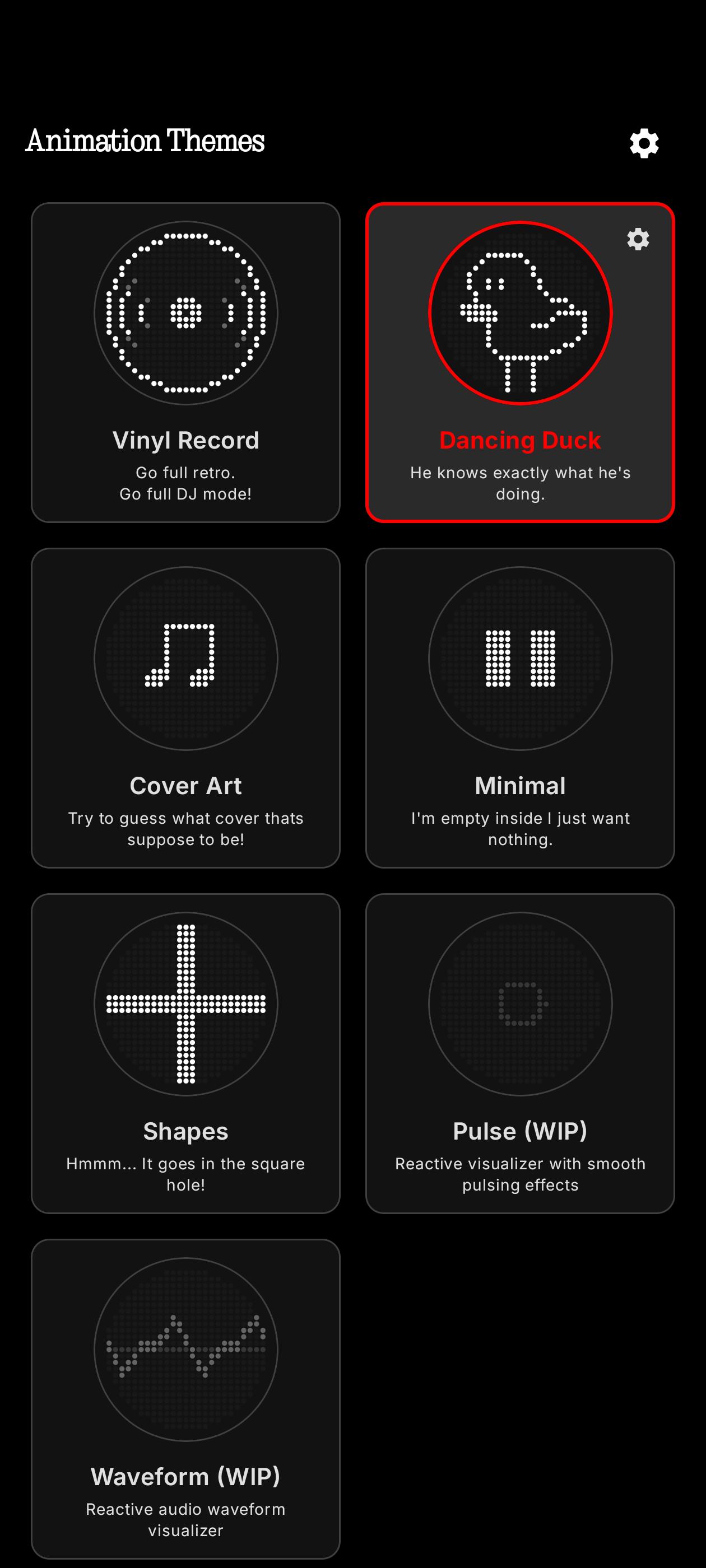
Task: Select the Shapes theme card
Action: point(186,1053)
